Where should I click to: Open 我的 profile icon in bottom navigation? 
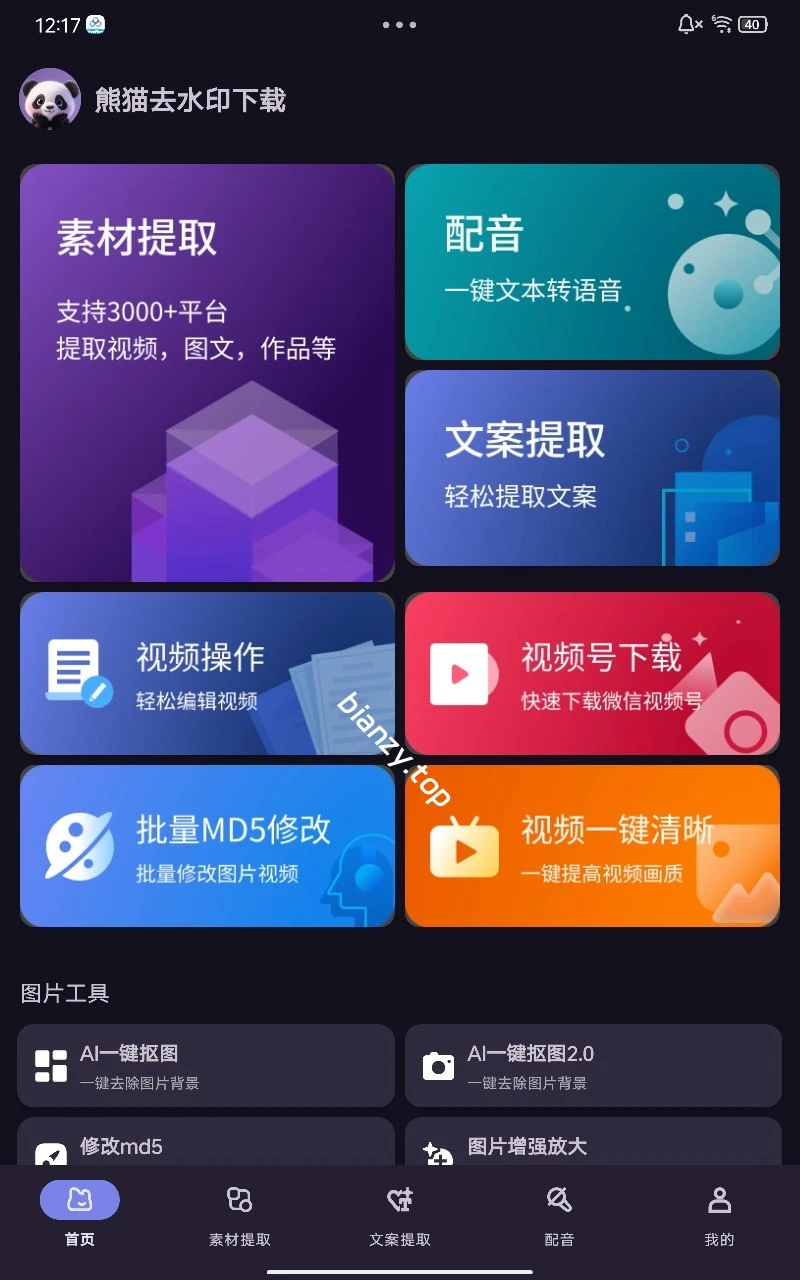719,1199
